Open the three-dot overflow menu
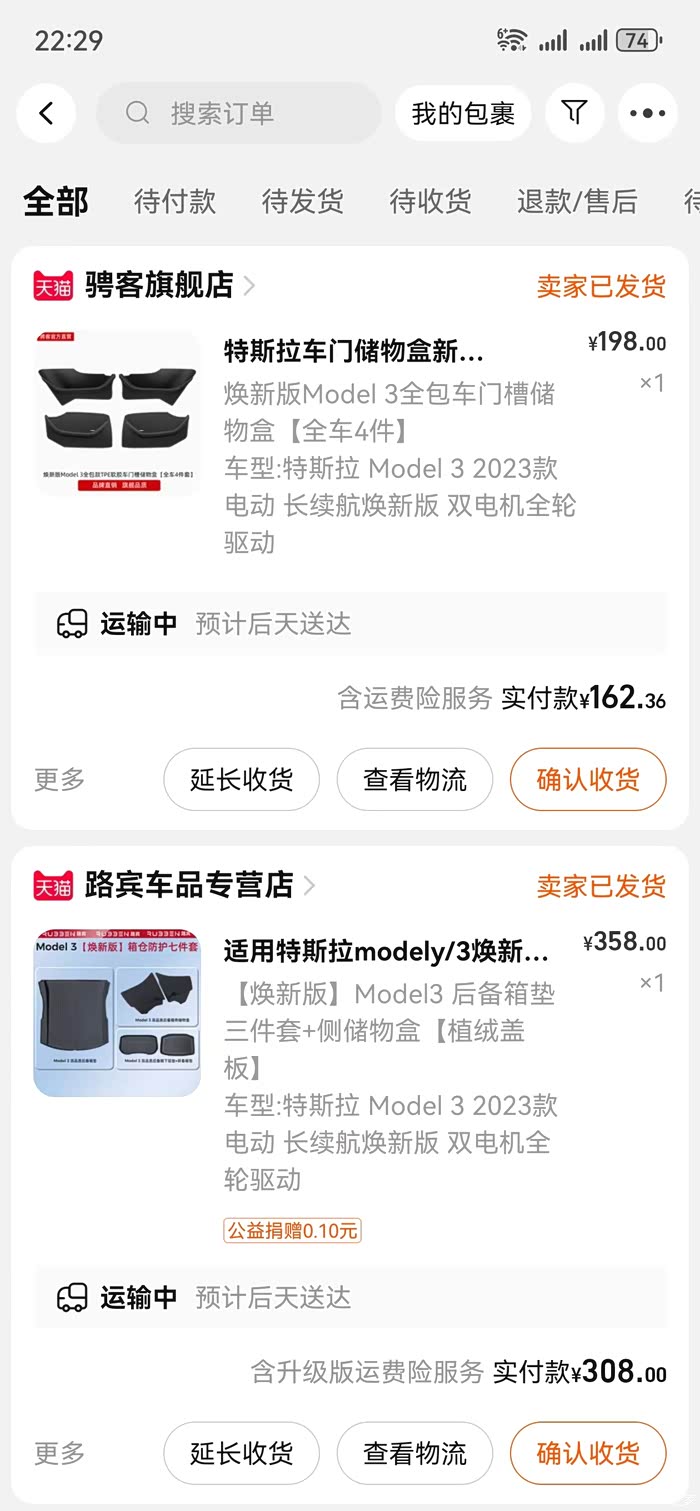Viewport: 700px width, 1511px height. pyautogui.click(x=647, y=113)
